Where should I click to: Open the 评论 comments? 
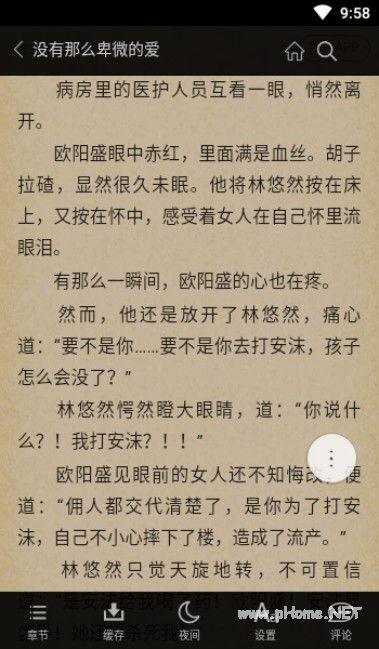point(341,621)
